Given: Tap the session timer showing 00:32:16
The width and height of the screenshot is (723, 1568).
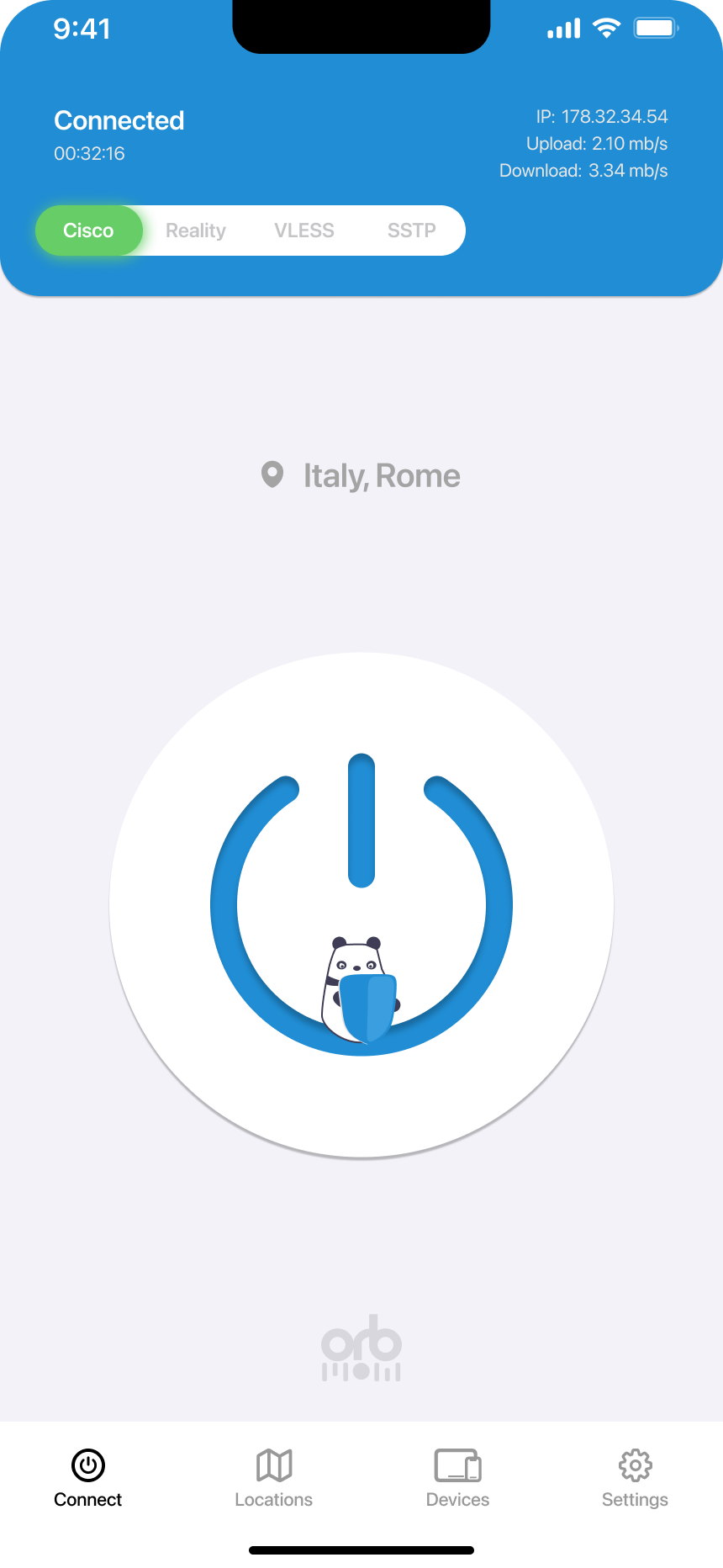Looking at the screenshot, I should point(88,154).
